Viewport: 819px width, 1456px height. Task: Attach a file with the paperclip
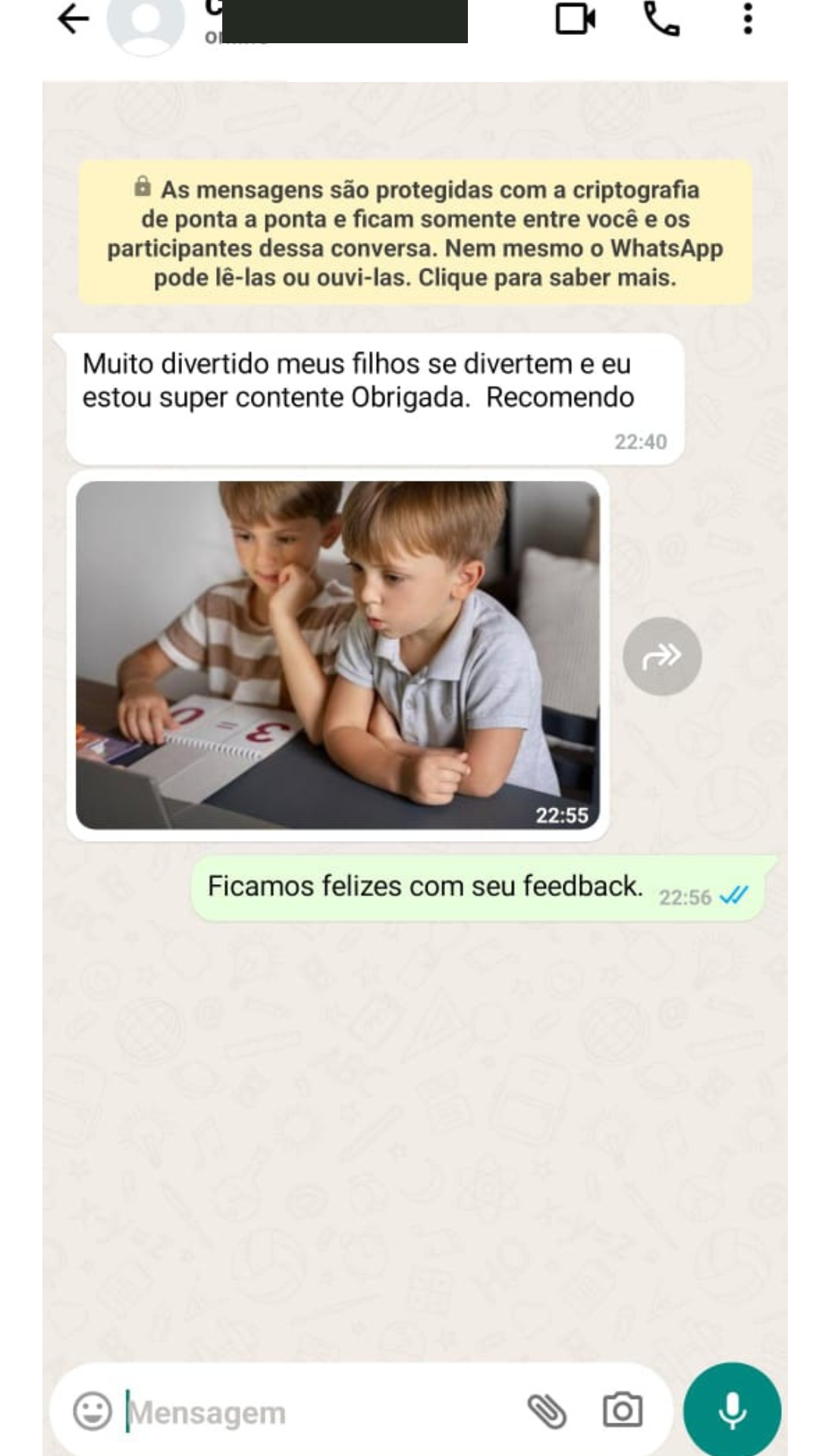pos(547,1411)
